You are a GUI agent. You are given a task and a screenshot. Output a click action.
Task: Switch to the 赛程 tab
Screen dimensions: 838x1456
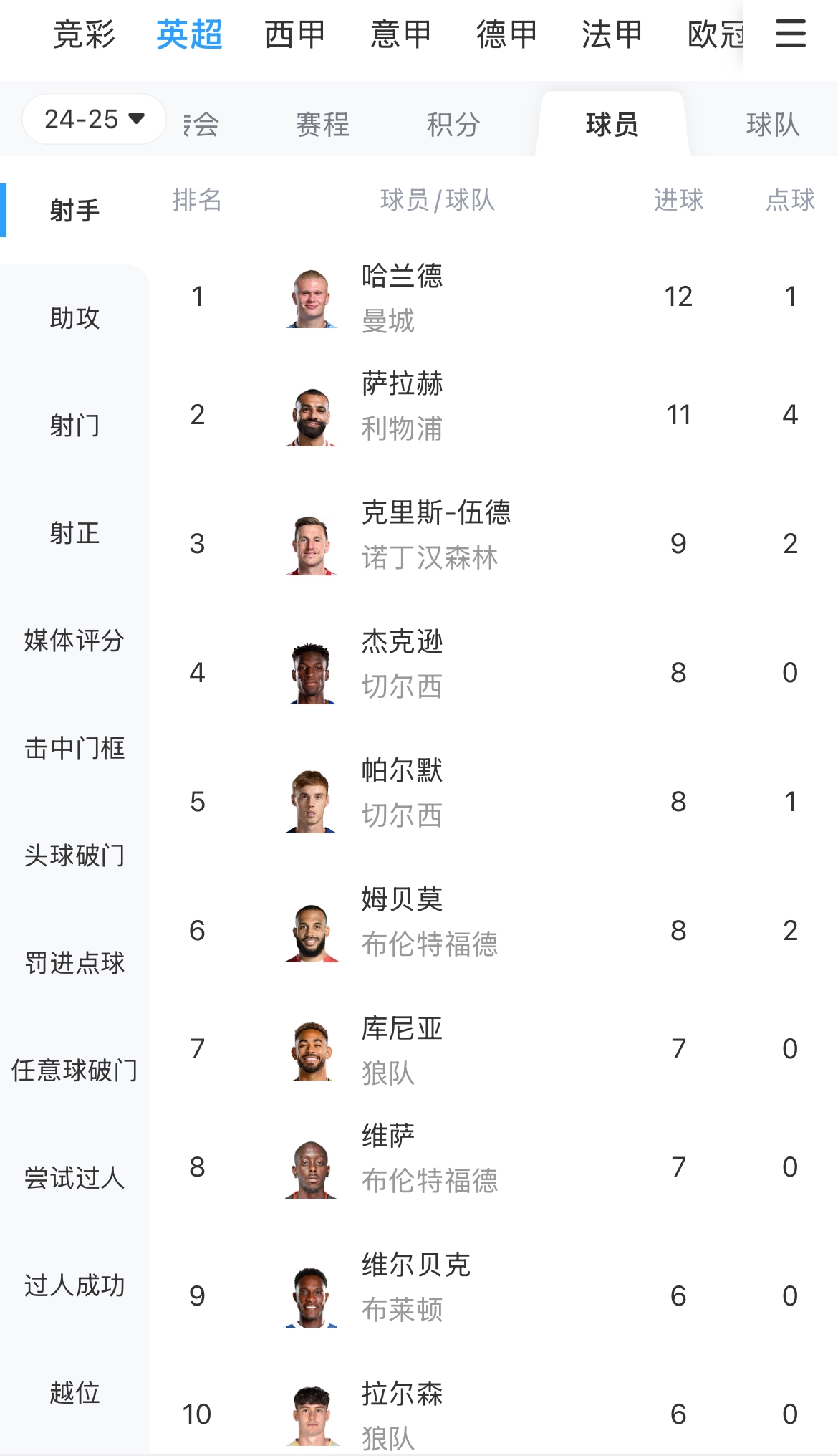coord(323,125)
